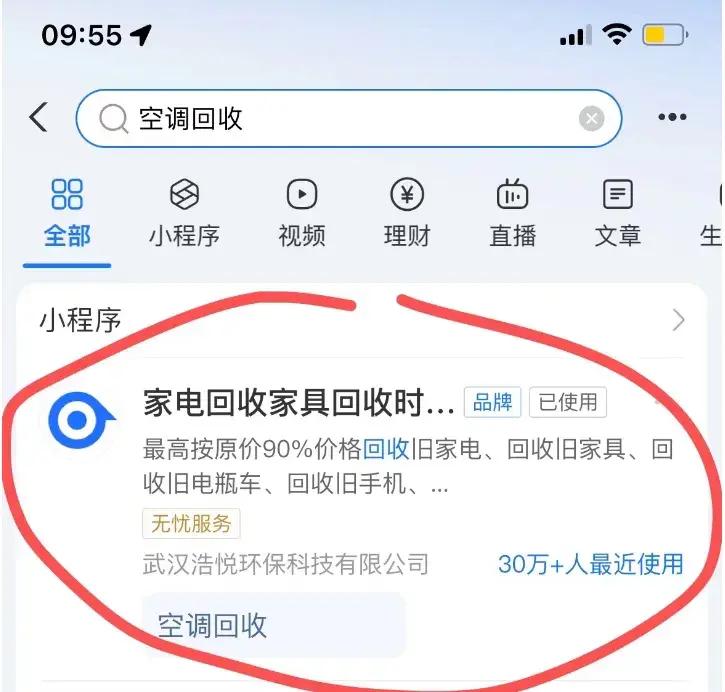Switch to the 直播 tab
The image size is (725, 692).
pos(512,214)
